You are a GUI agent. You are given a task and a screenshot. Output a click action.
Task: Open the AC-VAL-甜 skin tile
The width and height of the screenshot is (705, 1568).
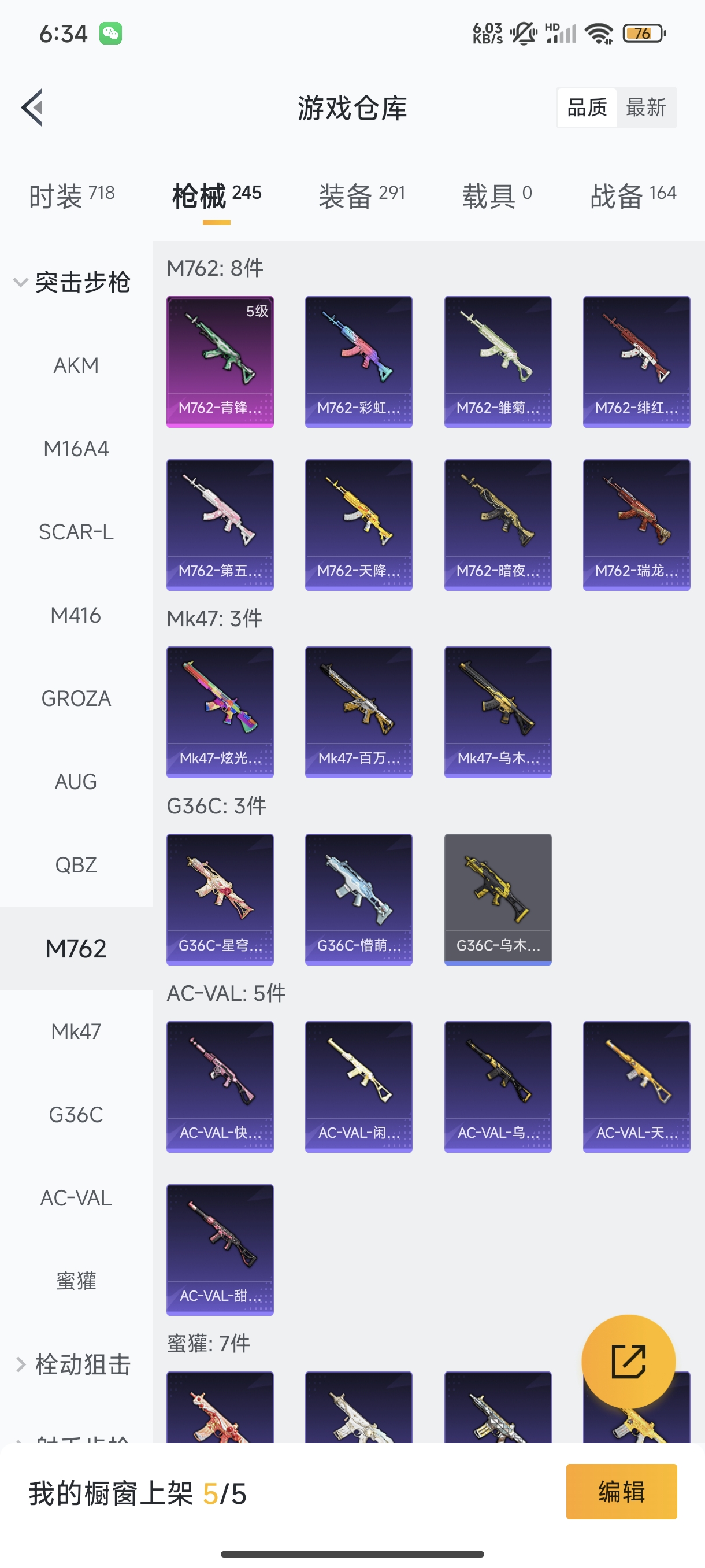pos(220,1249)
